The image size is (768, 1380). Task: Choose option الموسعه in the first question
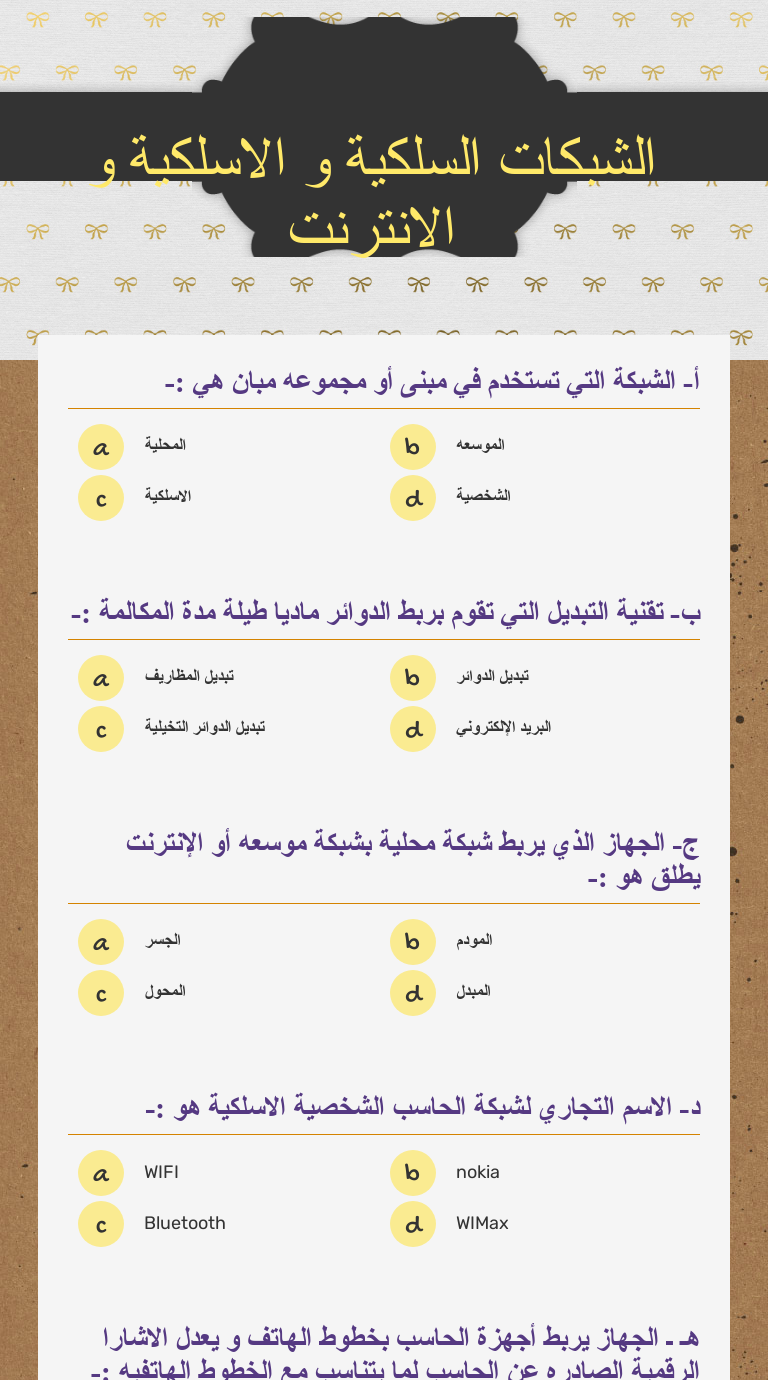click(x=413, y=446)
